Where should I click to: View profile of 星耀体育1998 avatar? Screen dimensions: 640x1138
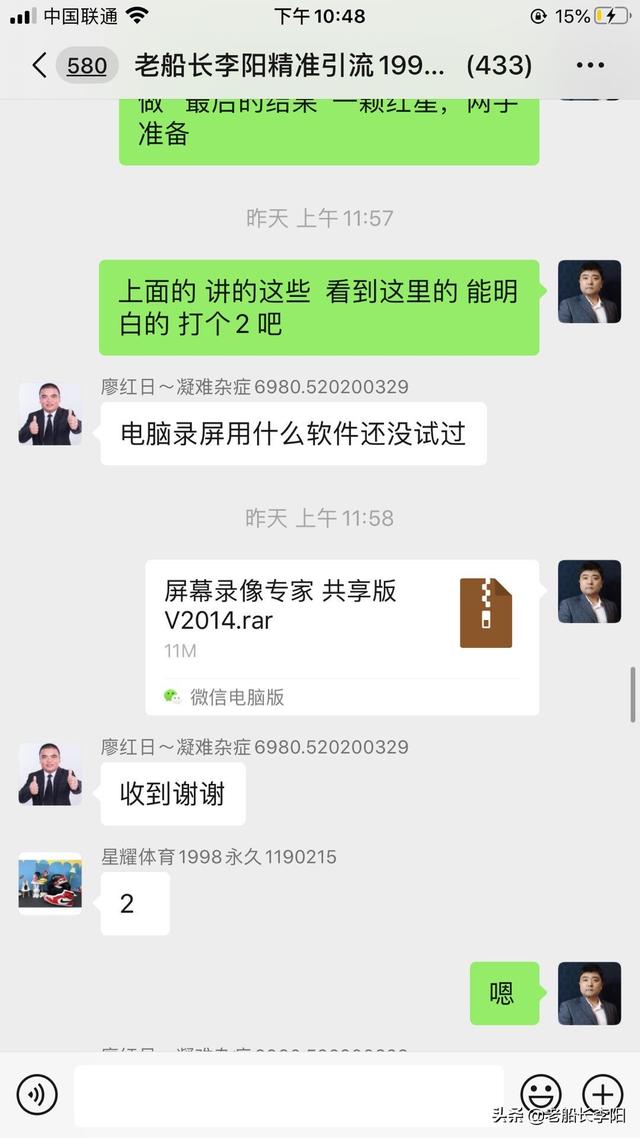tap(50, 883)
